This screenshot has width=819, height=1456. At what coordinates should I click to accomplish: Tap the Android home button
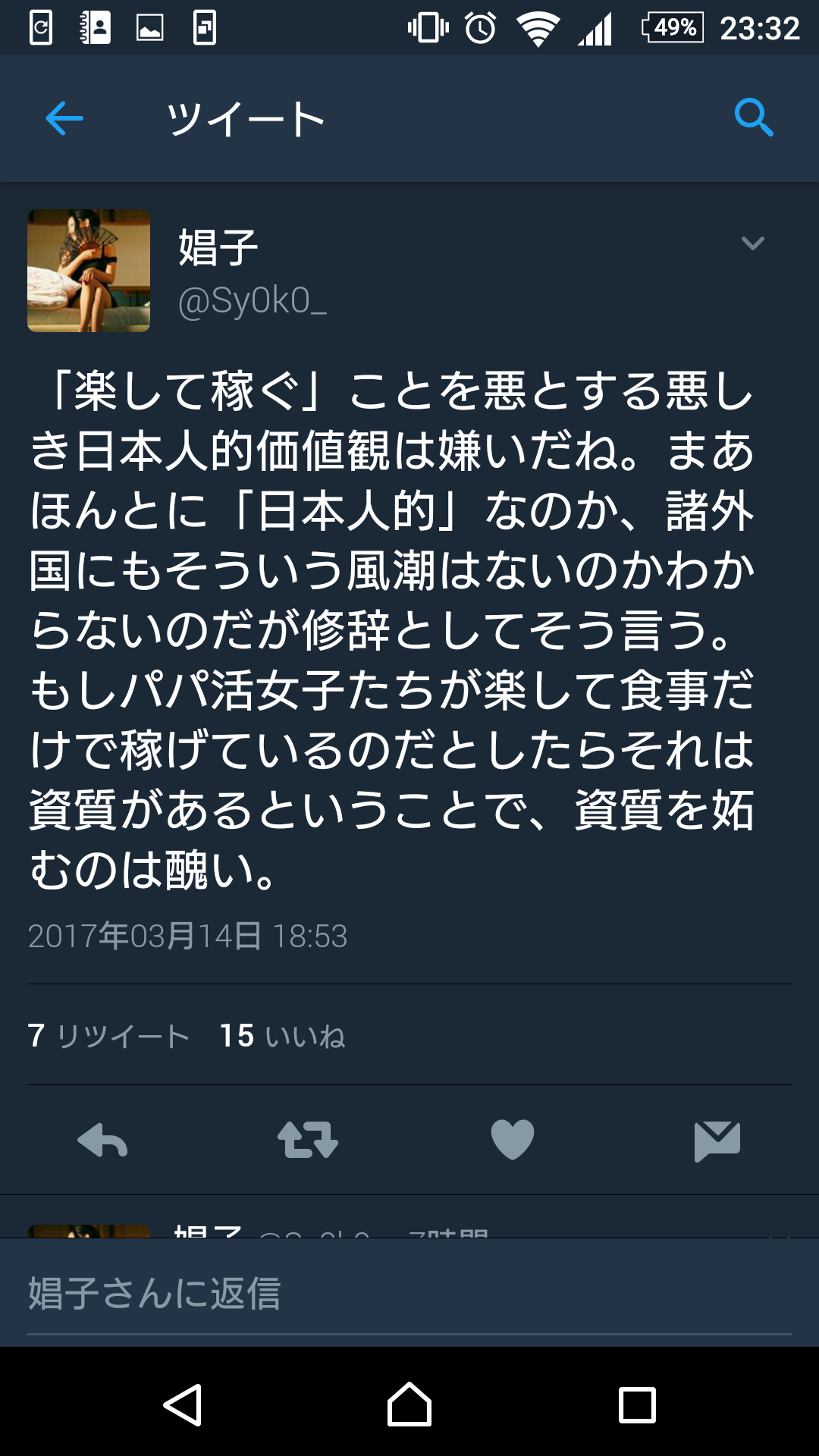409,1404
